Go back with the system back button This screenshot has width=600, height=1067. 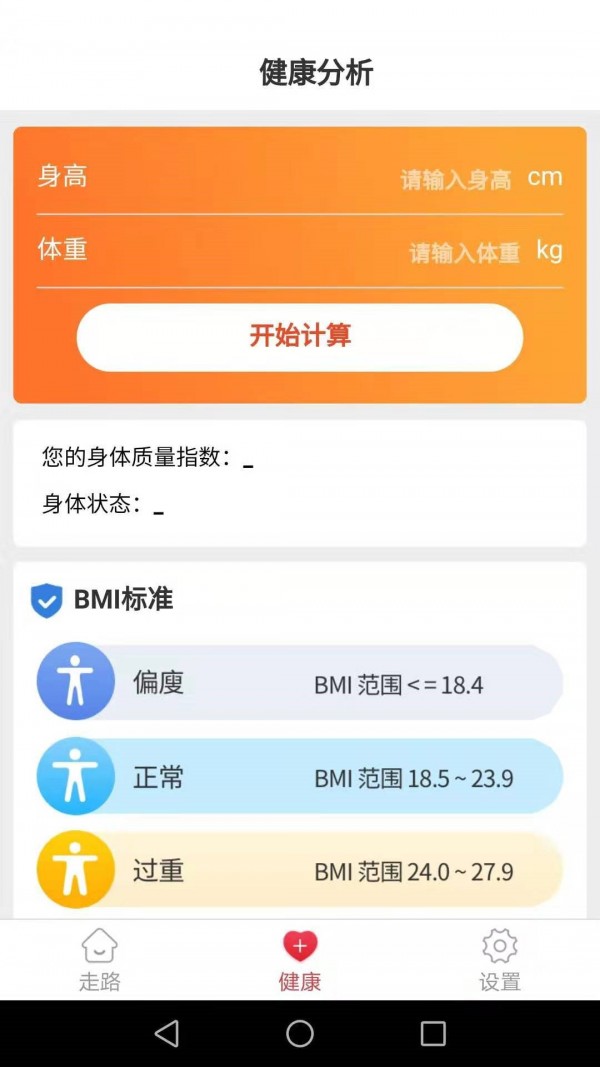(167, 1033)
